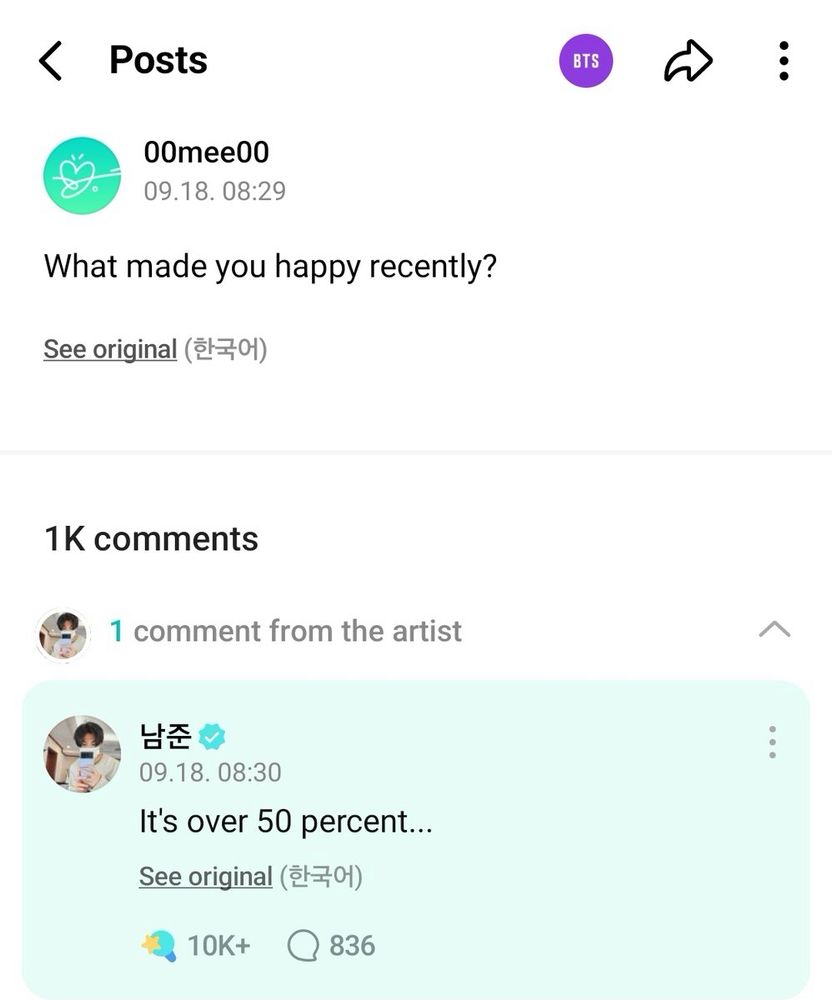Cheer 남준's comment with 10K+ likes
This screenshot has height=1000, width=832.
[x=160, y=945]
